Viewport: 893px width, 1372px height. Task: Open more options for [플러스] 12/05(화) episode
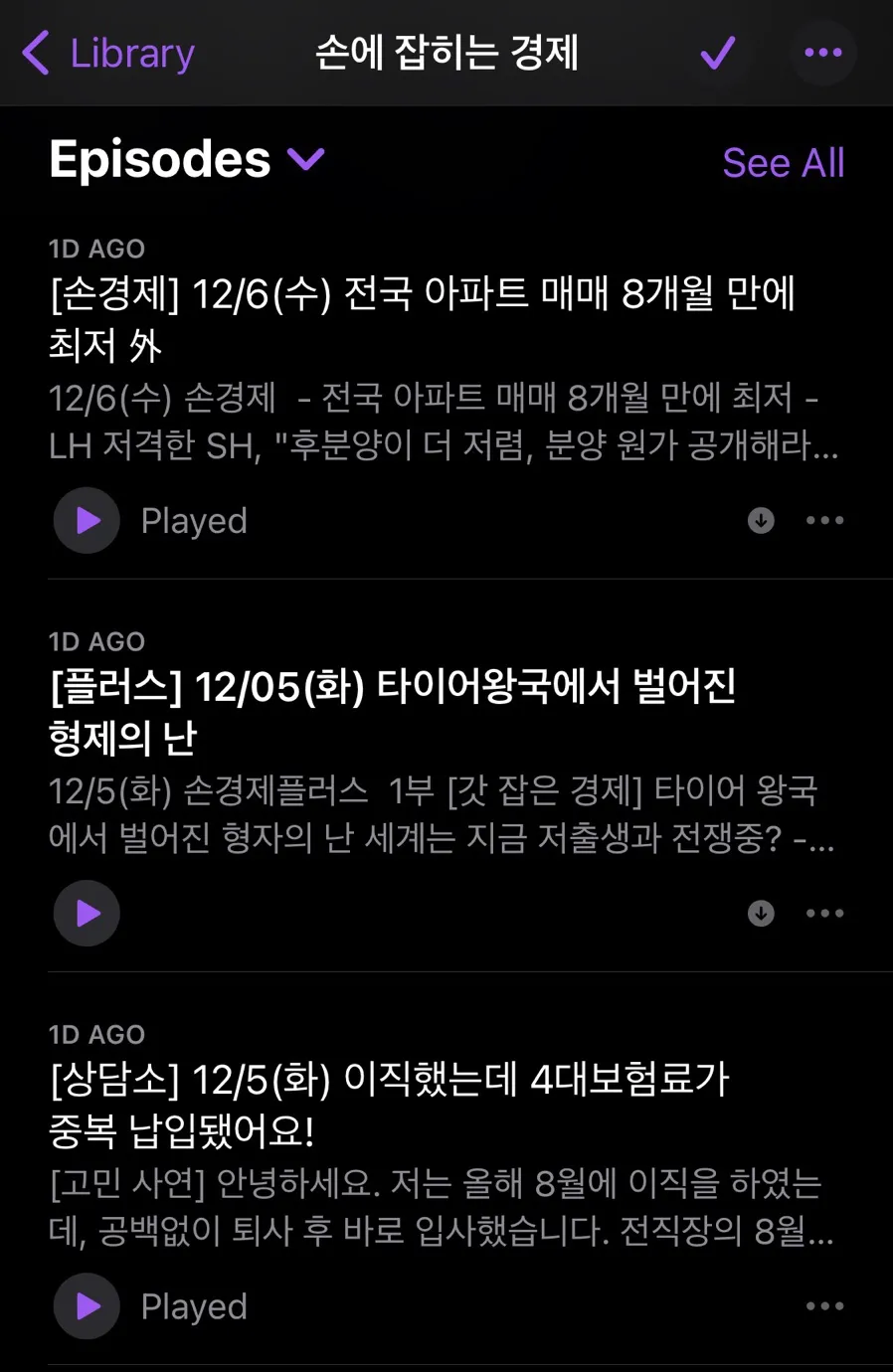(824, 913)
